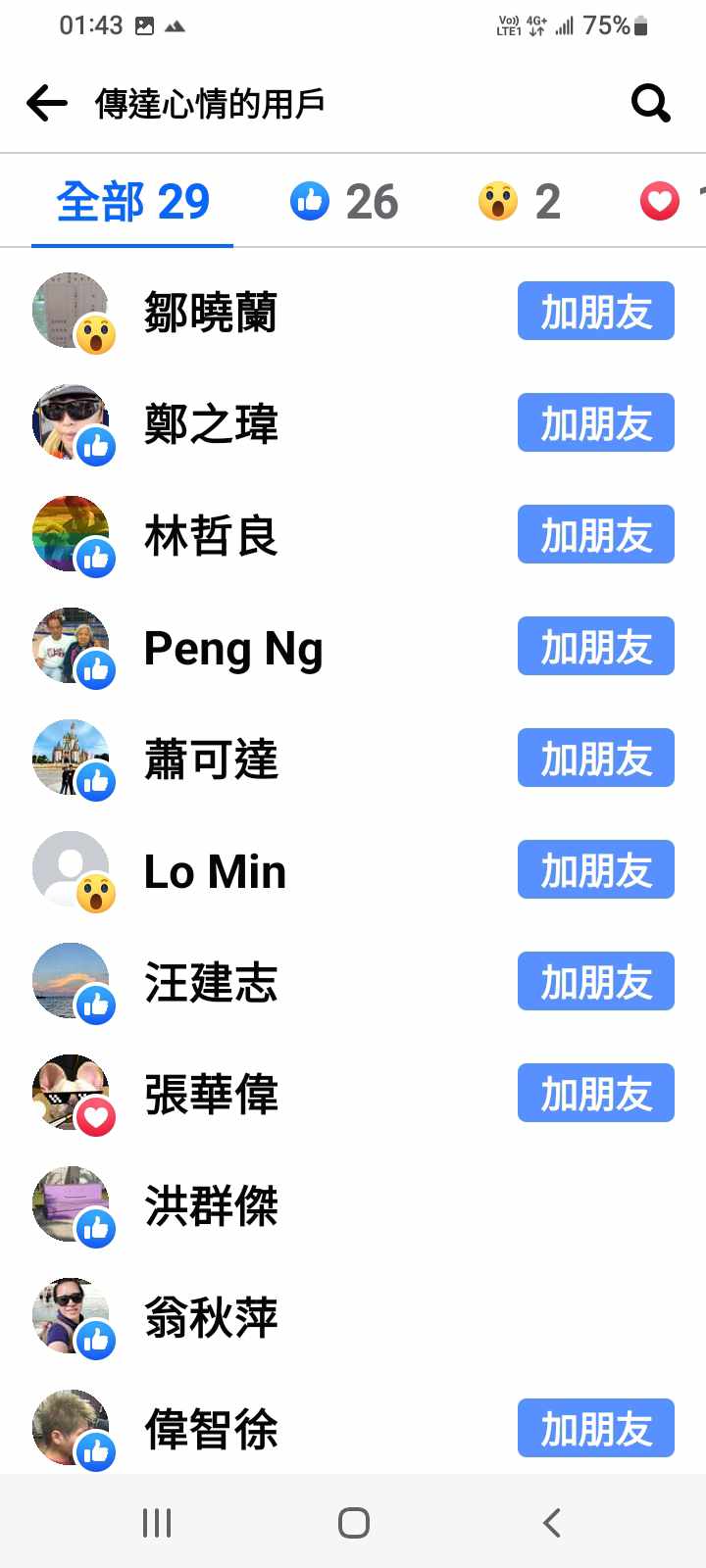Switch to the 全部 29 tab
The height and width of the screenshot is (1568, 706).
[x=132, y=202]
